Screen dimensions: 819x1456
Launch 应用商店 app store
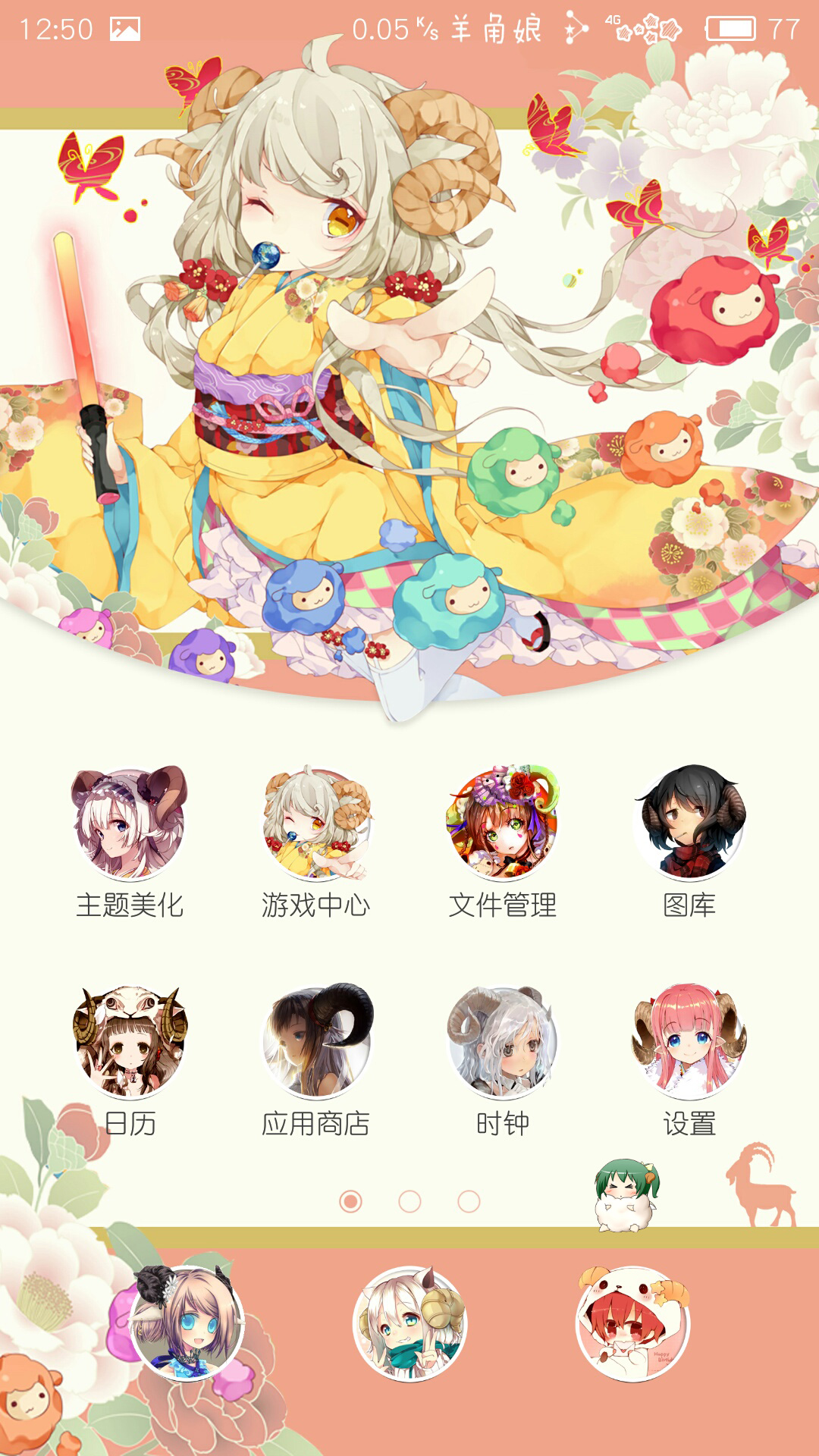click(x=316, y=1043)
